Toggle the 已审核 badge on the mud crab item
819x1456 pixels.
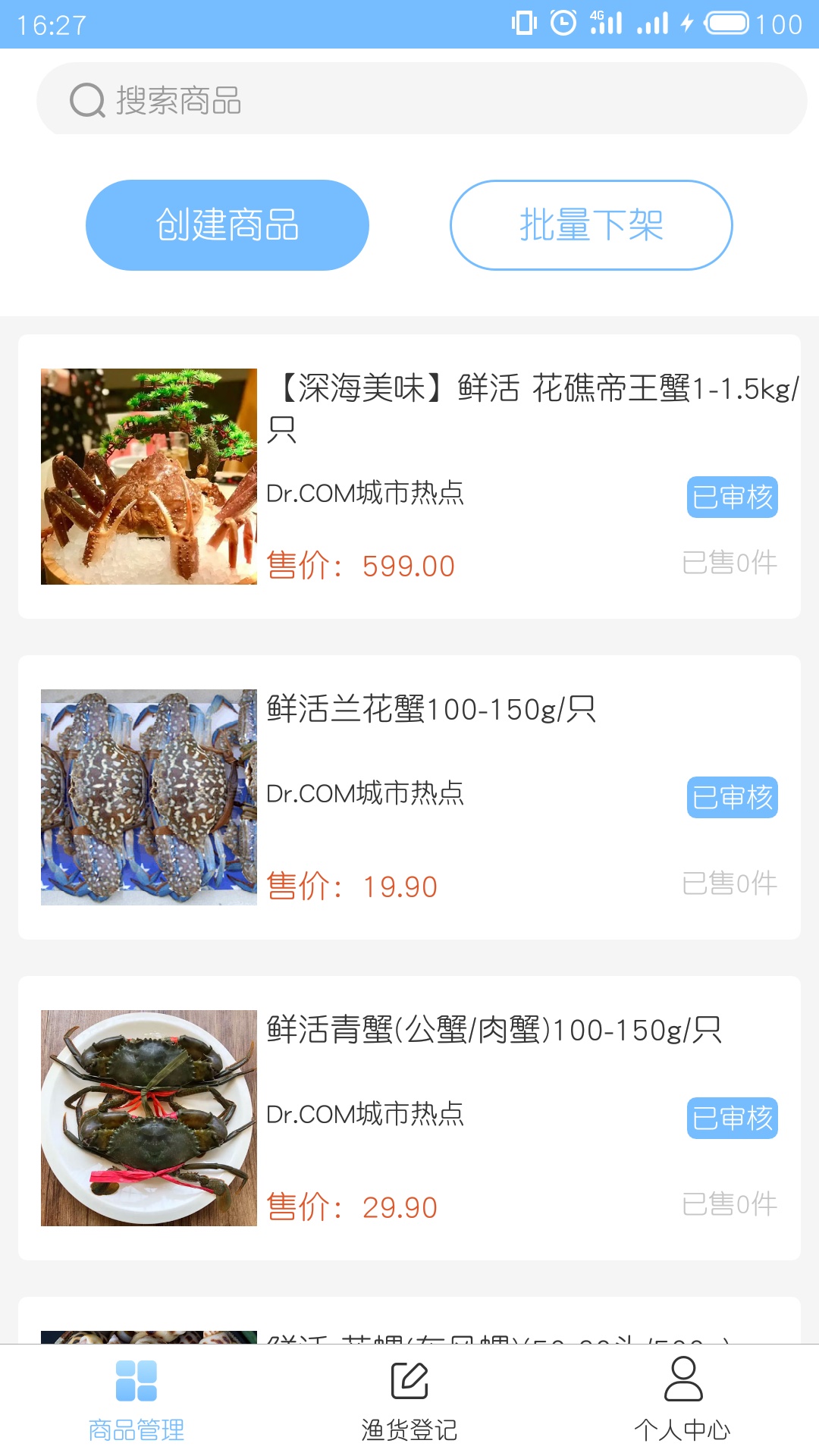coord(732,1117)
